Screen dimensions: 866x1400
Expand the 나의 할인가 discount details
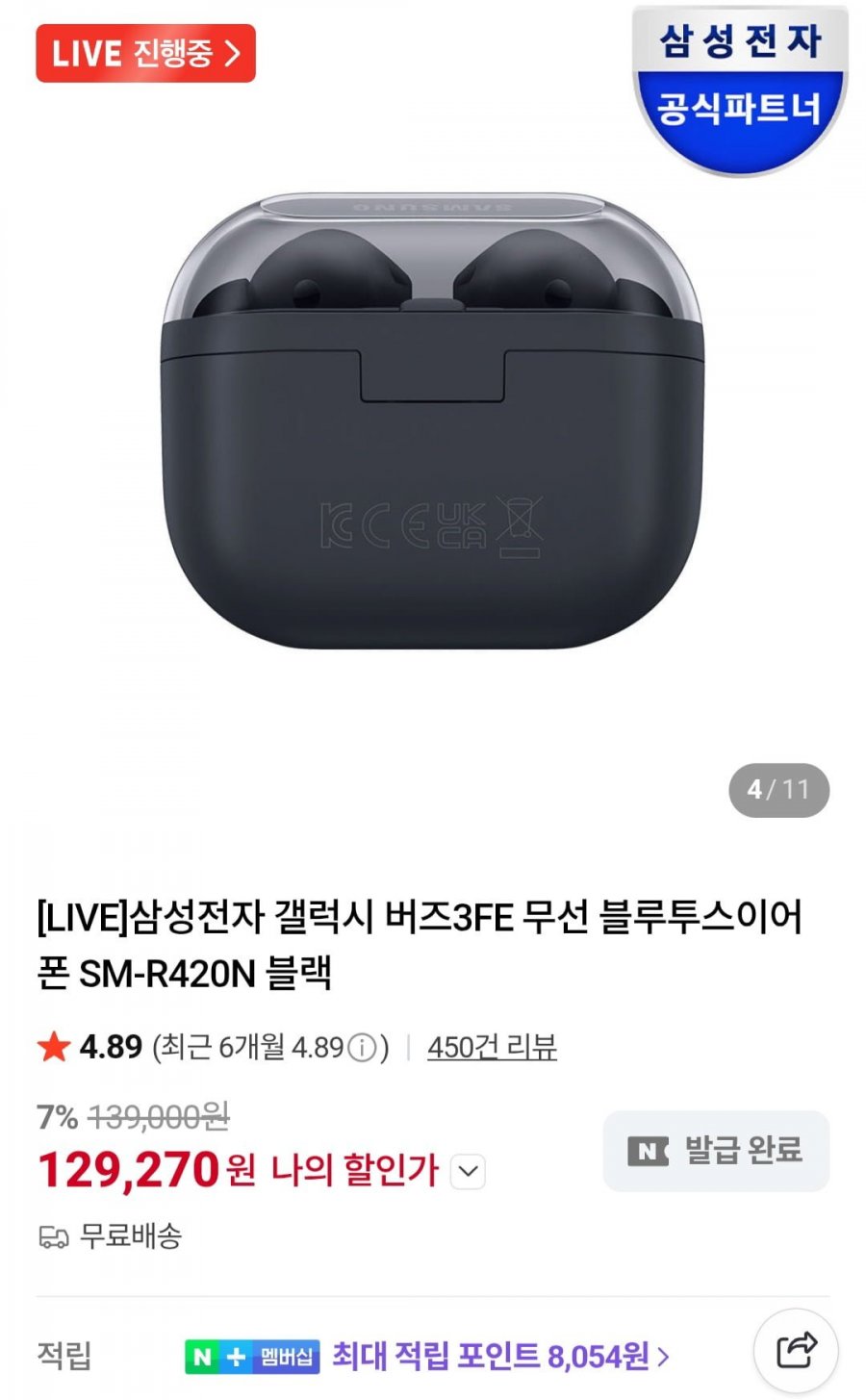point(469,1171)
